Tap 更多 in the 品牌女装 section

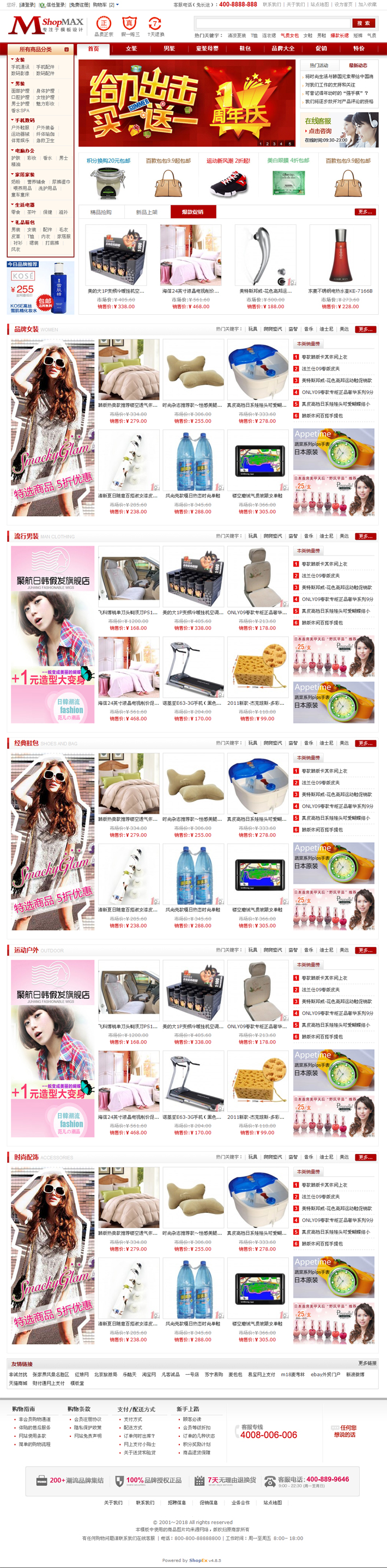366,330
